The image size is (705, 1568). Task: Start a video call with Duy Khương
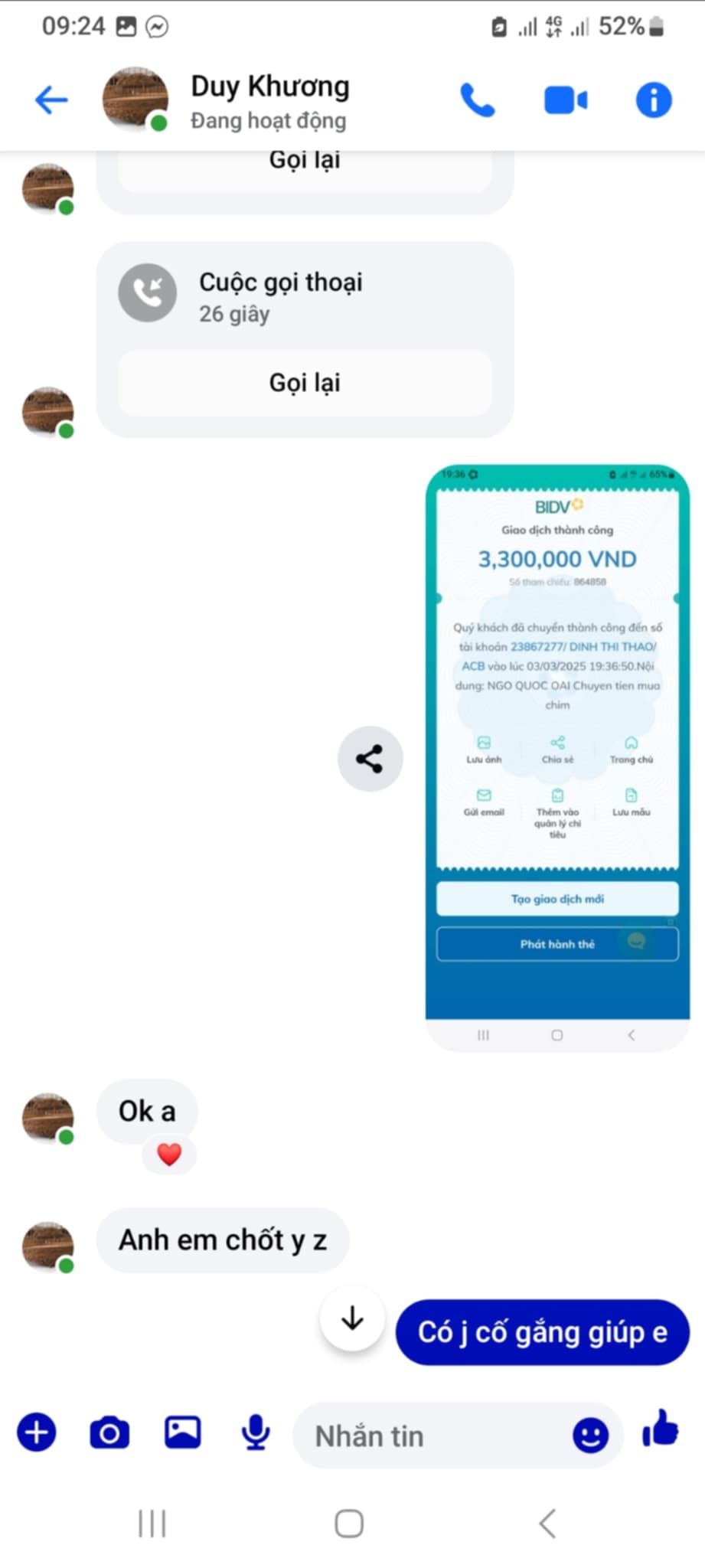(x=566, y=100)
